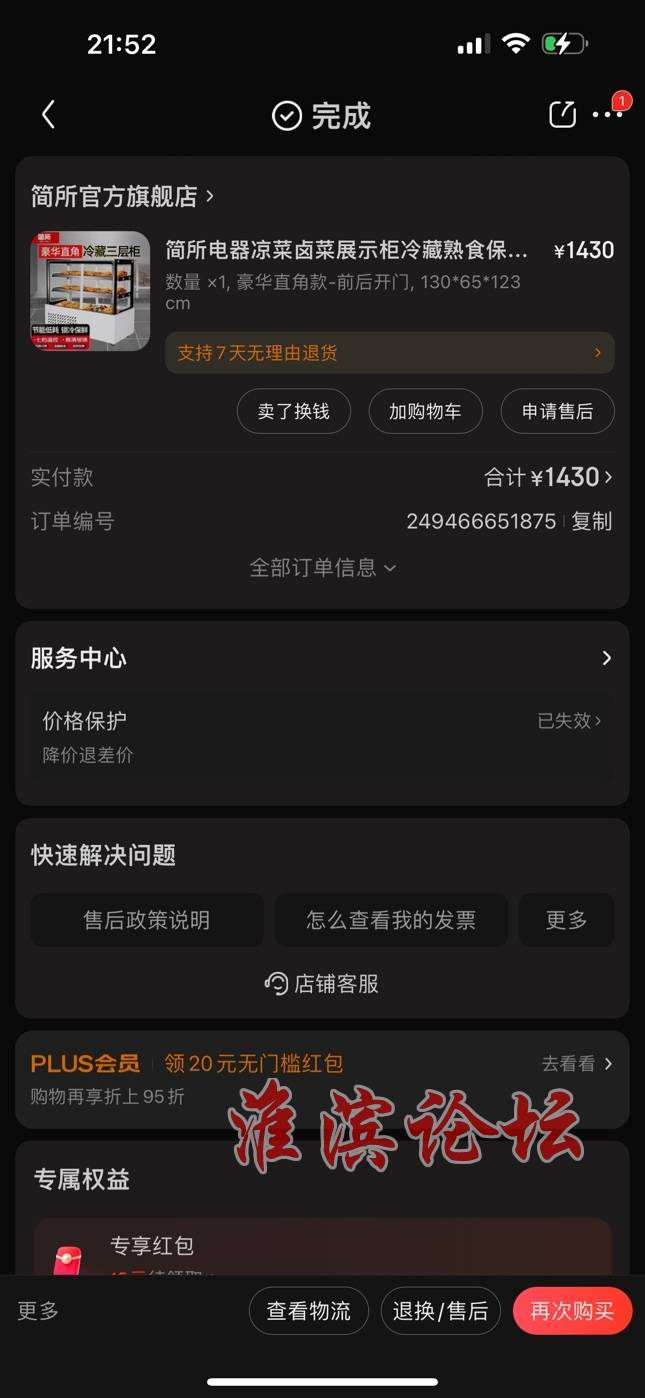Image resolution: width=645 pixels, height=1398 pixels.
Task: Open the 简所官方旗舰店 store page
Action: coord(122,196)
